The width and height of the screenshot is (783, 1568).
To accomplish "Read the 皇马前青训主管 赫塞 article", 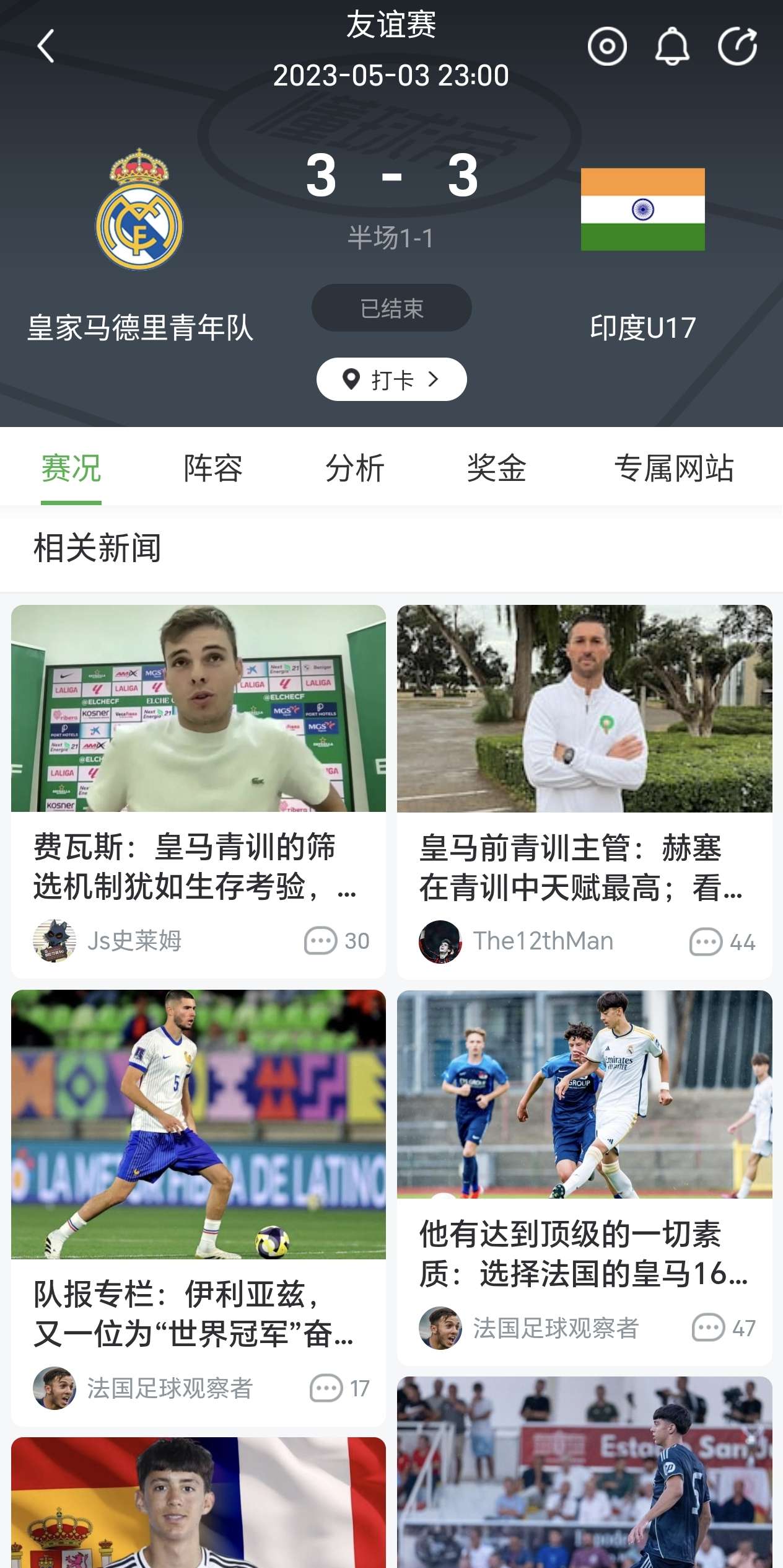I will pos(584,868).
